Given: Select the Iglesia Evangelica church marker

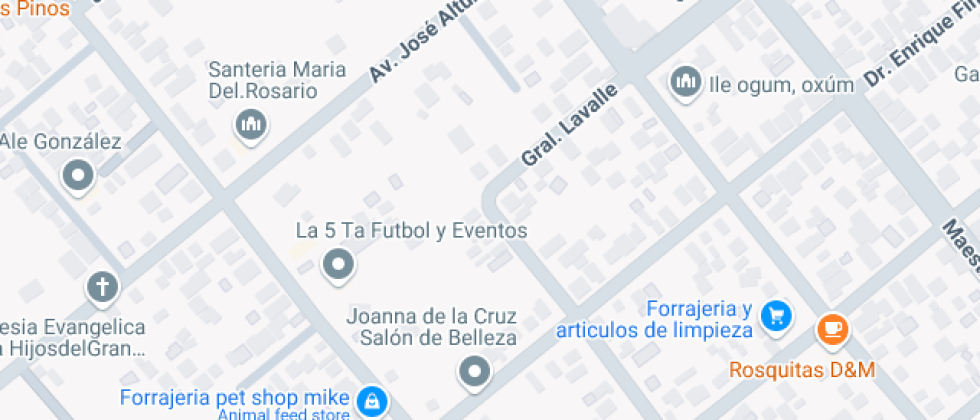Looking at the screenshot, I should click(x=101, y=288).
